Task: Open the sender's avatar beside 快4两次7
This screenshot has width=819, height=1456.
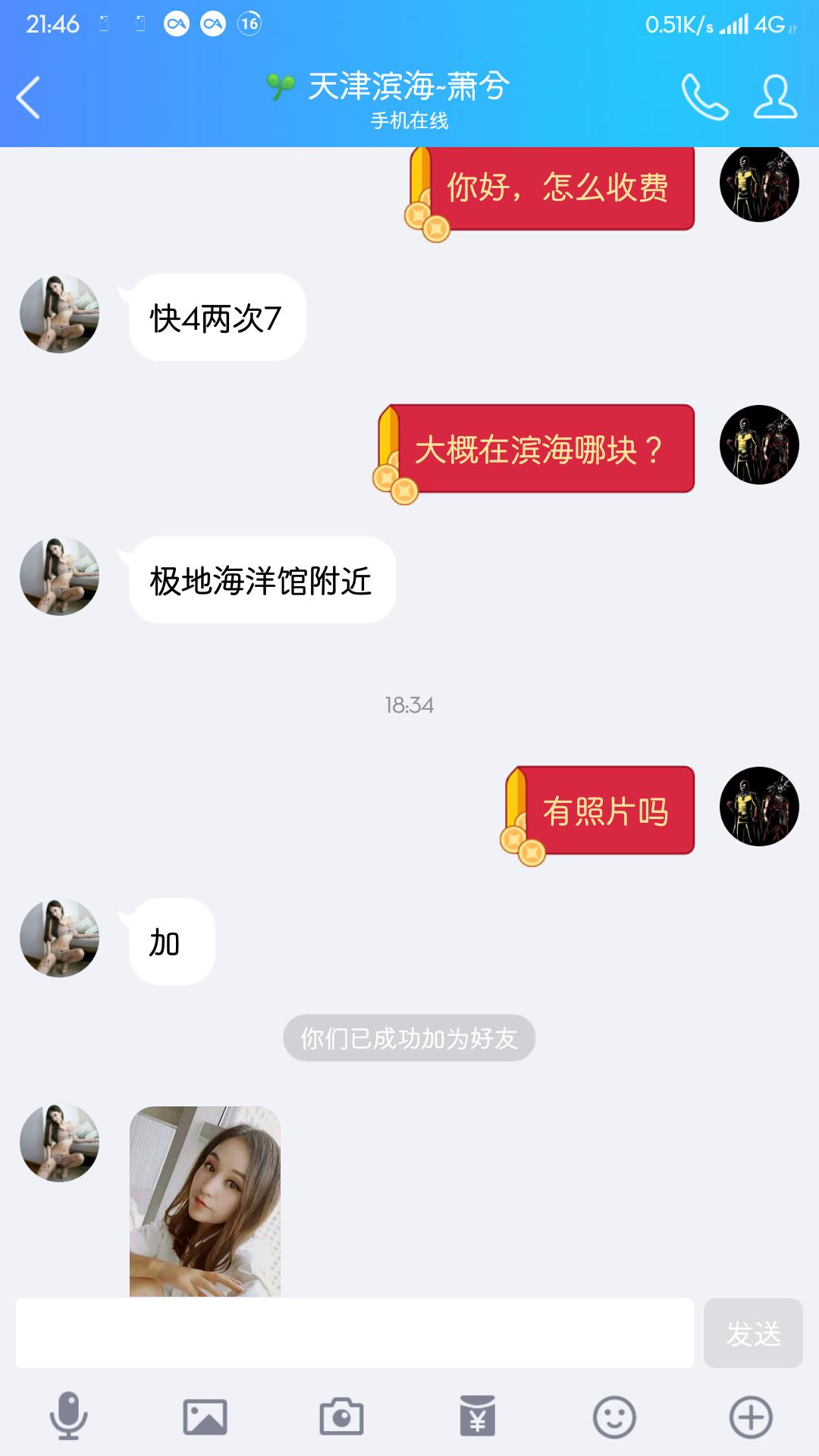Action: 59,314
